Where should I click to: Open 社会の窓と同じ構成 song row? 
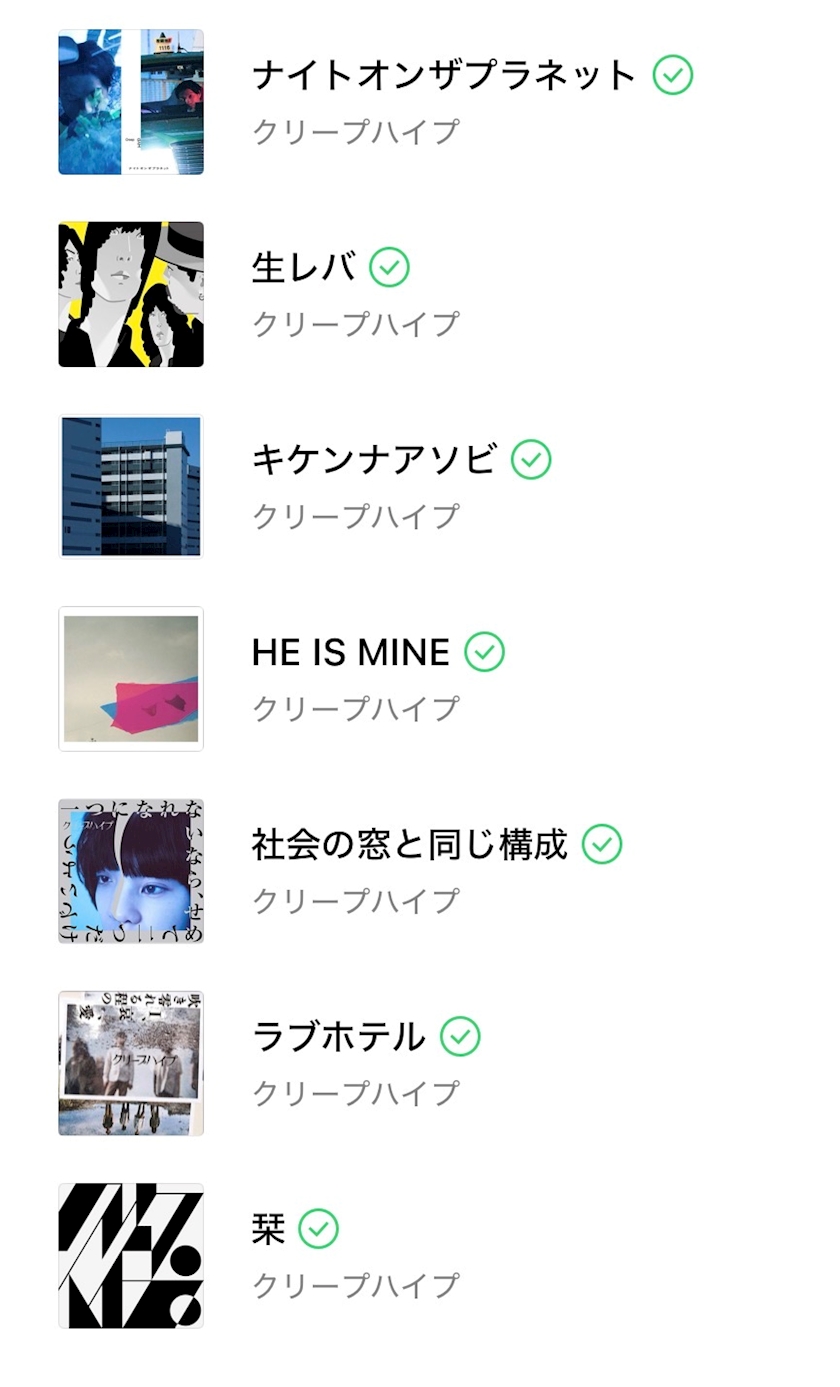click(420, 870)
